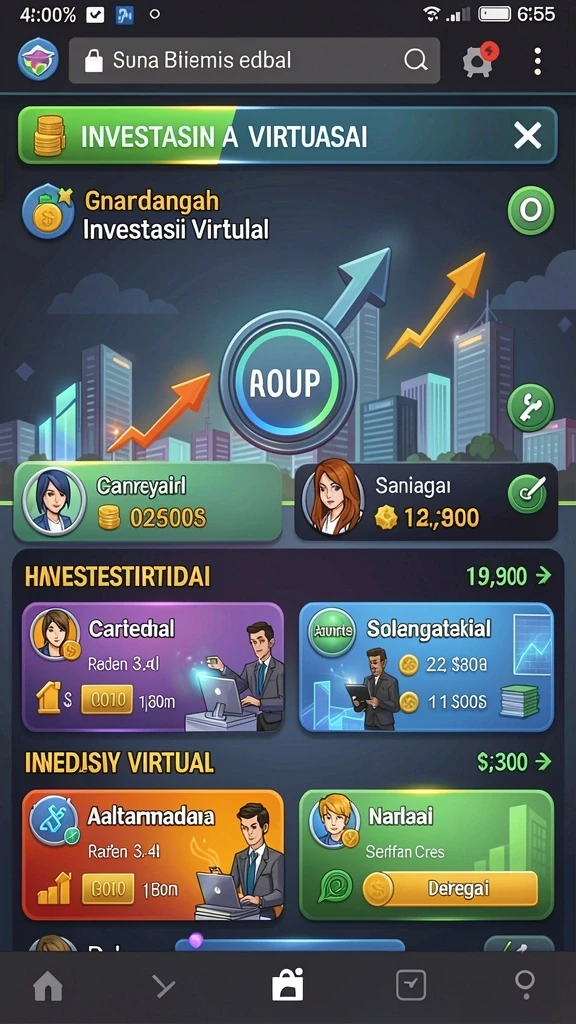Open the Cartedhal investment card

pos(153,667)
